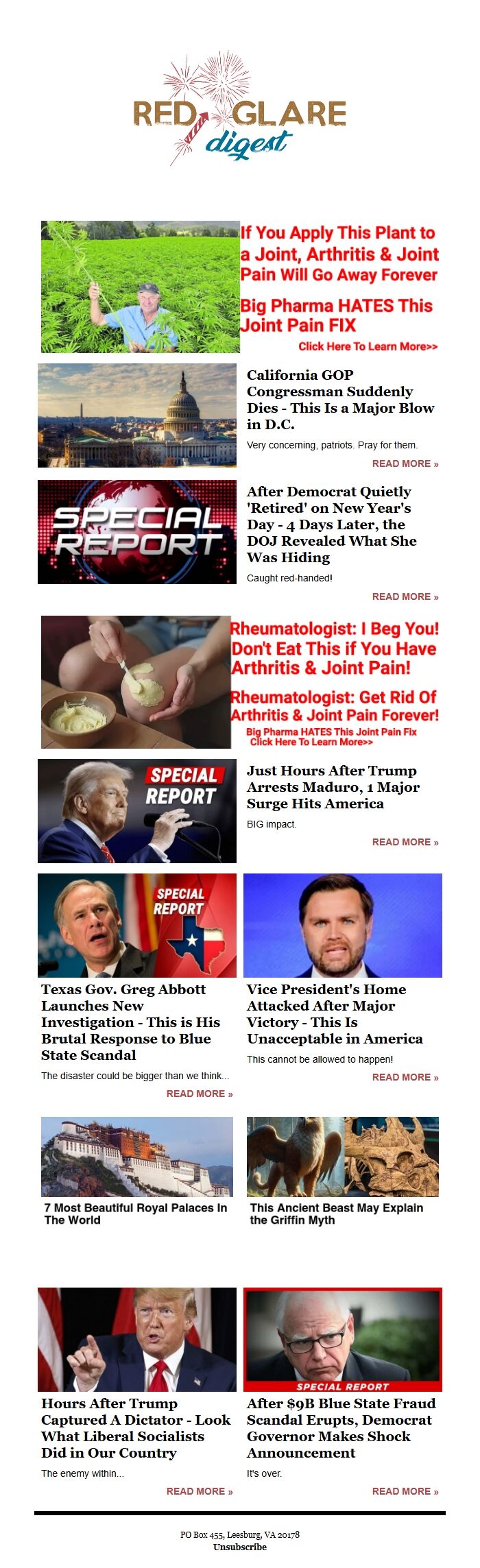Open the US Capitol building thumbnail
The width and height of the screenshot is (480, 1568).
pyautogui.click(x=137, y=415)
